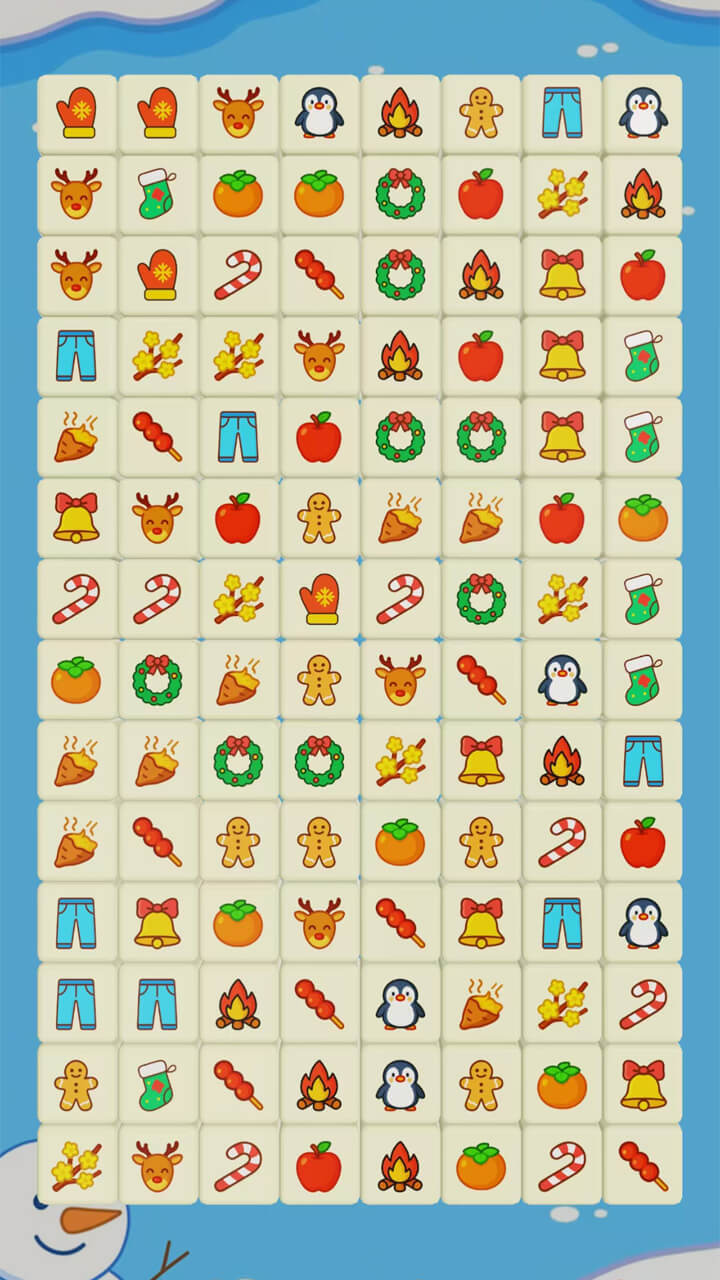Pick the bell between flower branch and campfire
The height and width of the screenshot is (1280, 720).
coord(481,760)
